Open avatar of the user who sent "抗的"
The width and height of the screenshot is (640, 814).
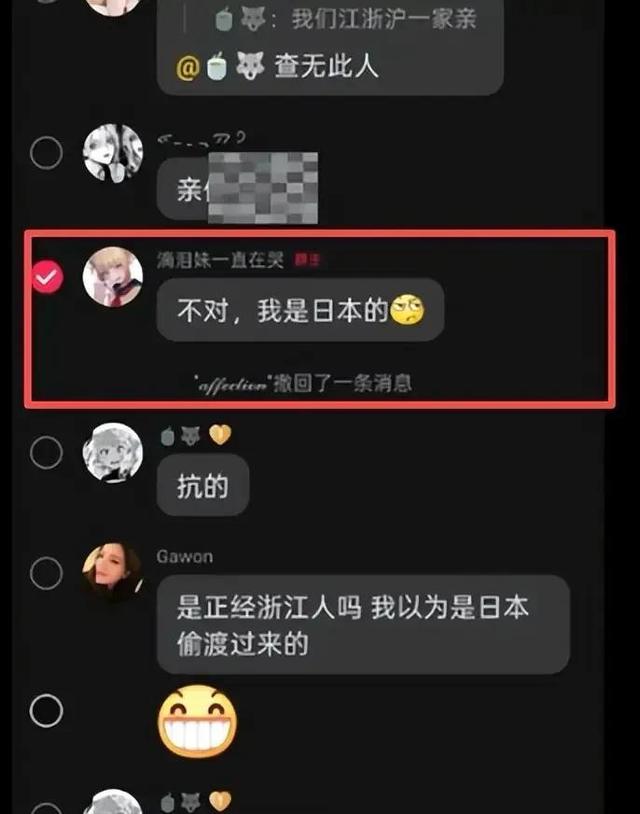click(x=111, y=453)
